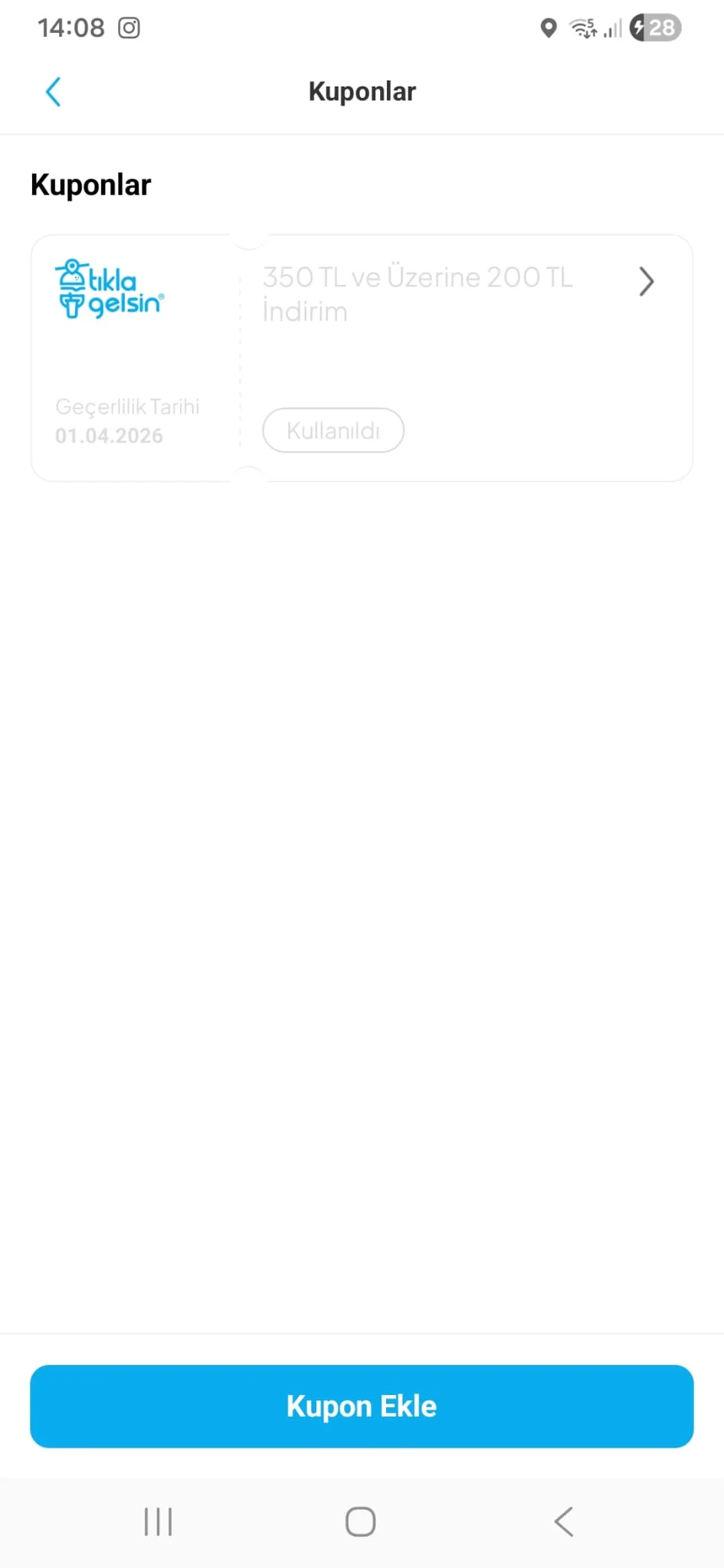
Task: Tap the 350 TL ve Üzerine 200 TL text
Action: pyautogui.click(x=418, y=294)
